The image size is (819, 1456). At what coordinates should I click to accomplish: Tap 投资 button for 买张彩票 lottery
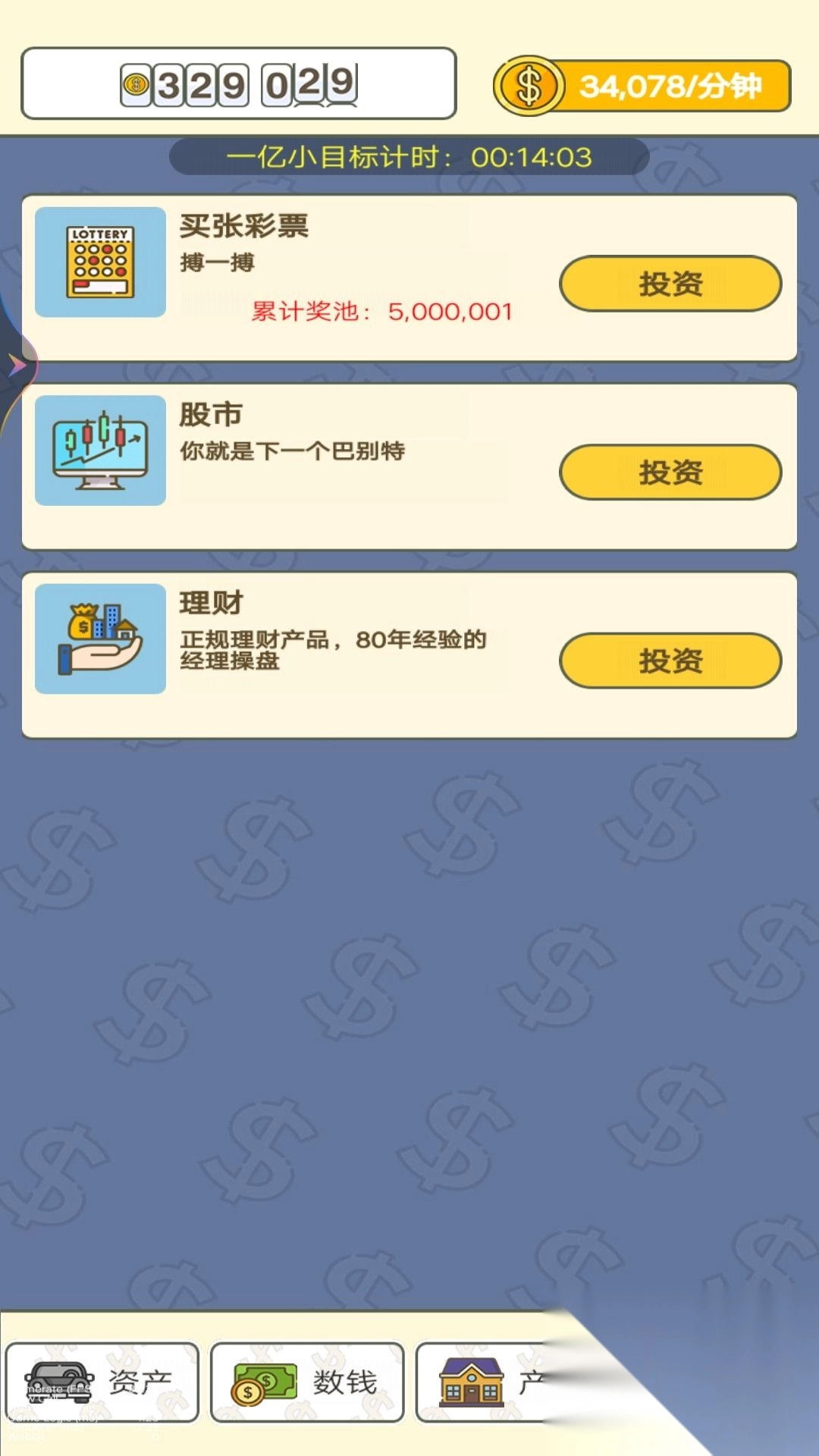click(x=670, y=284)
